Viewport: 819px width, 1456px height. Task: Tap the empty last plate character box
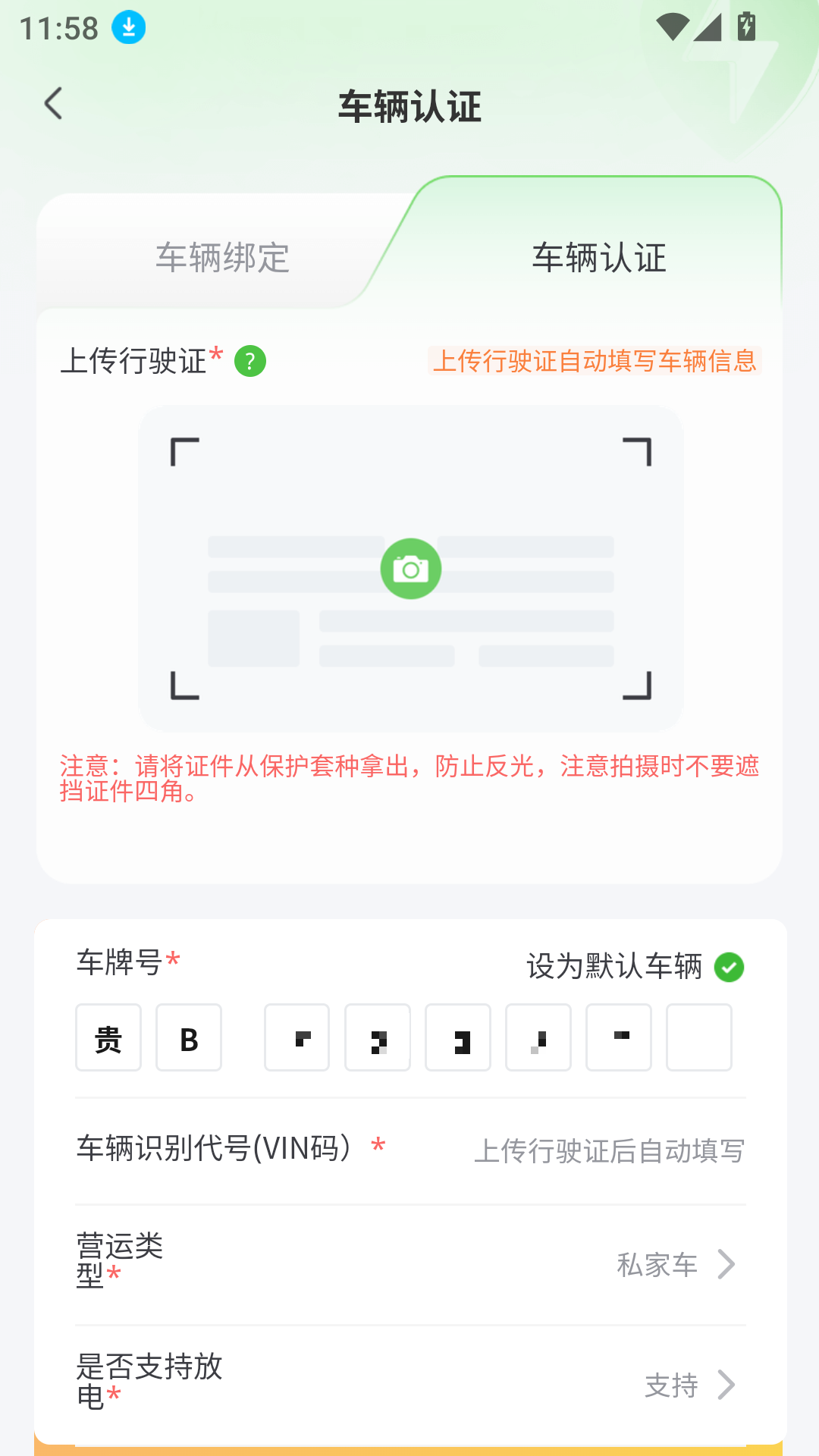pos(698,1037)
